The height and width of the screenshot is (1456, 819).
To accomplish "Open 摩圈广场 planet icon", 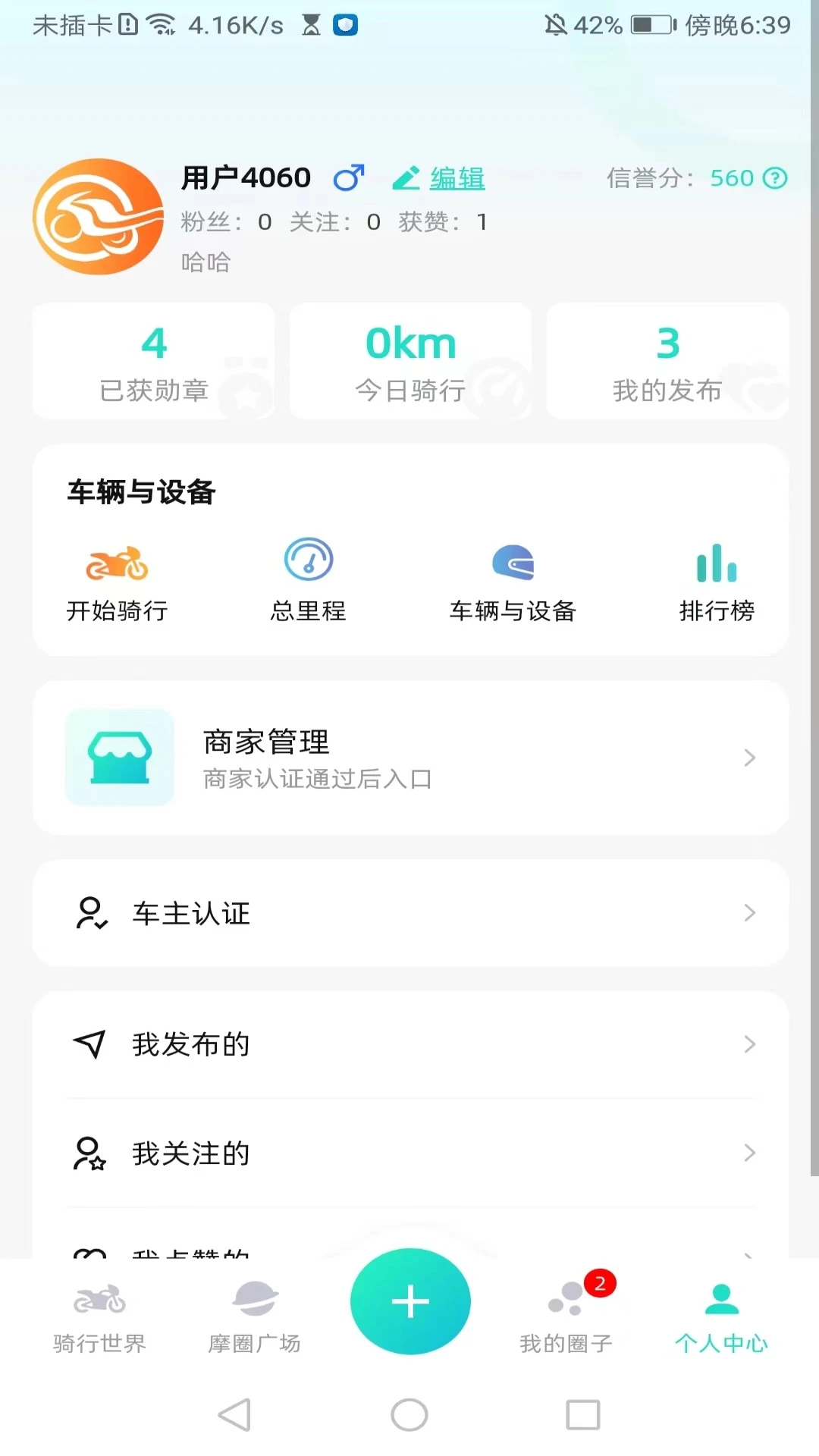I will (255, 1298).
